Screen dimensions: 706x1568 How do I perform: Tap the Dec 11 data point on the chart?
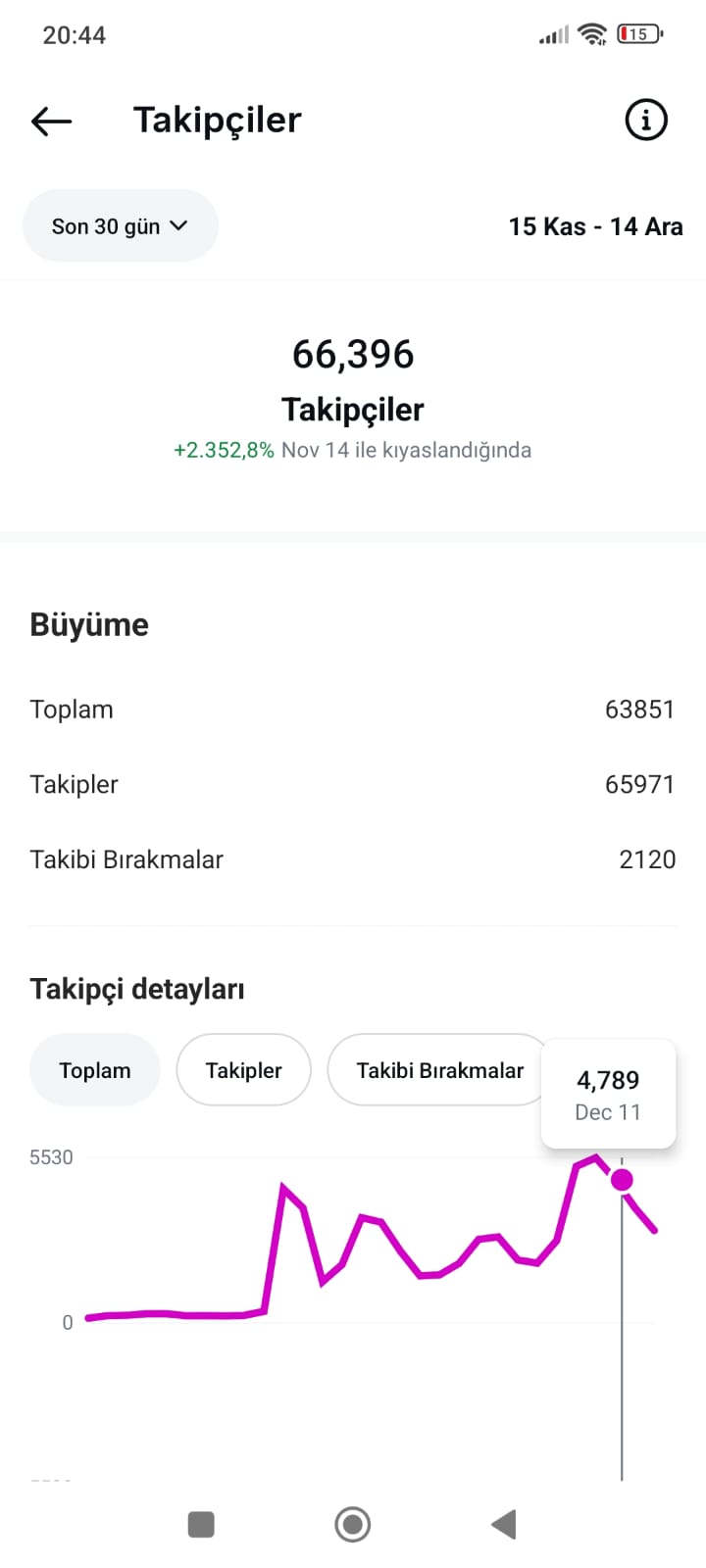[x=622, y=1180]
